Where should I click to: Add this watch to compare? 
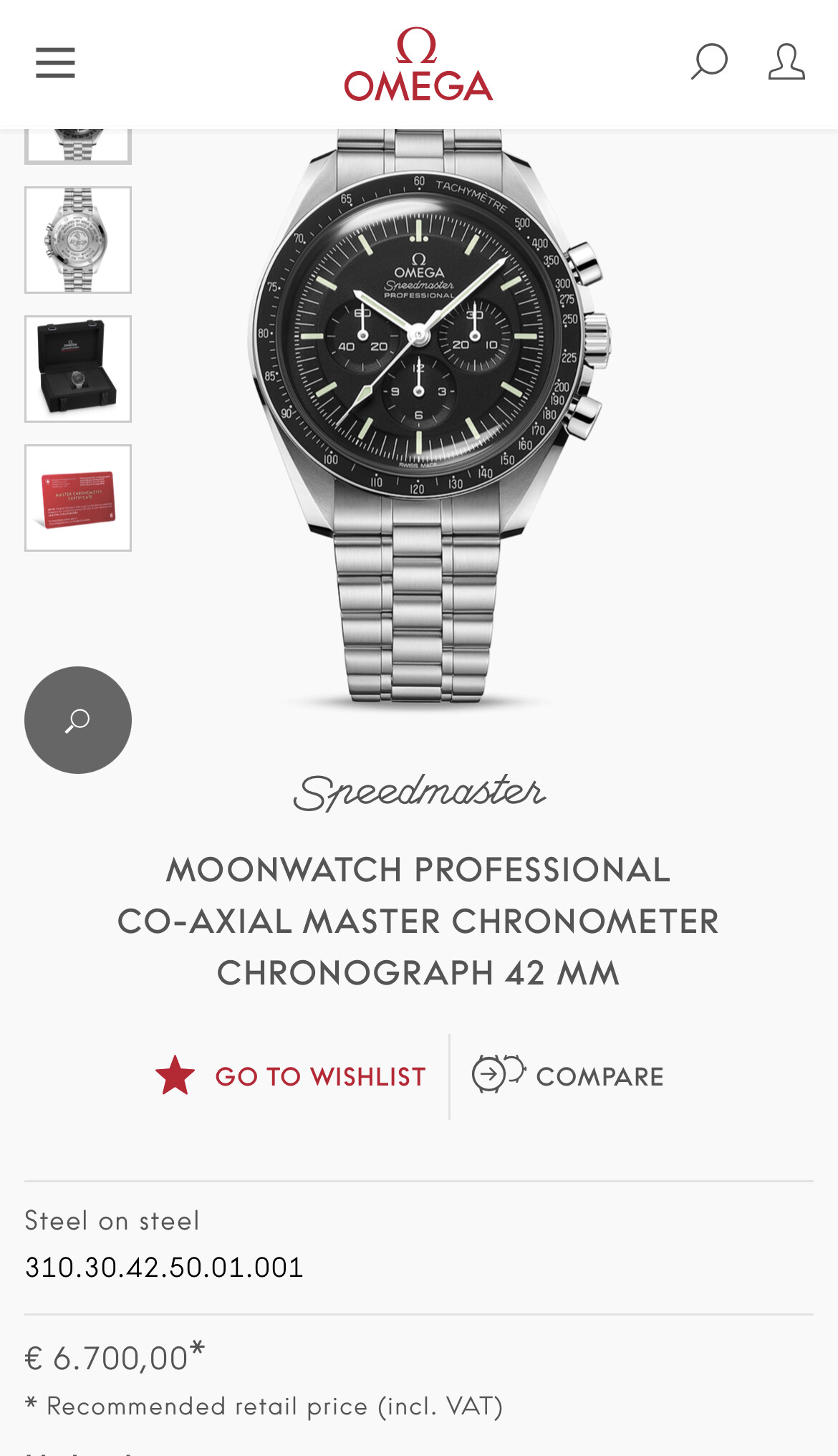tap(568, 1076)
